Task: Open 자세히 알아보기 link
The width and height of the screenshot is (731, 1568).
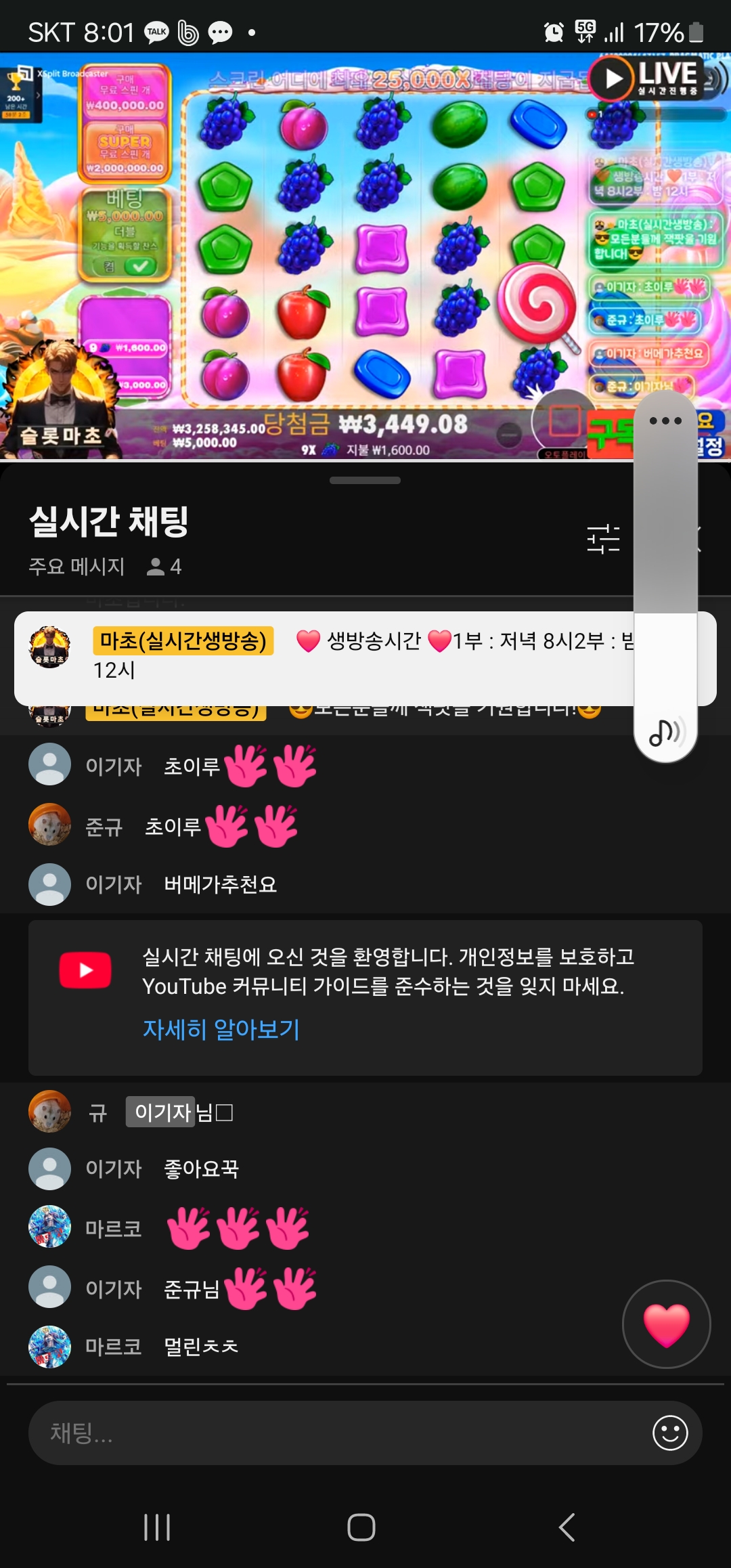Action: click(221, 1029)
